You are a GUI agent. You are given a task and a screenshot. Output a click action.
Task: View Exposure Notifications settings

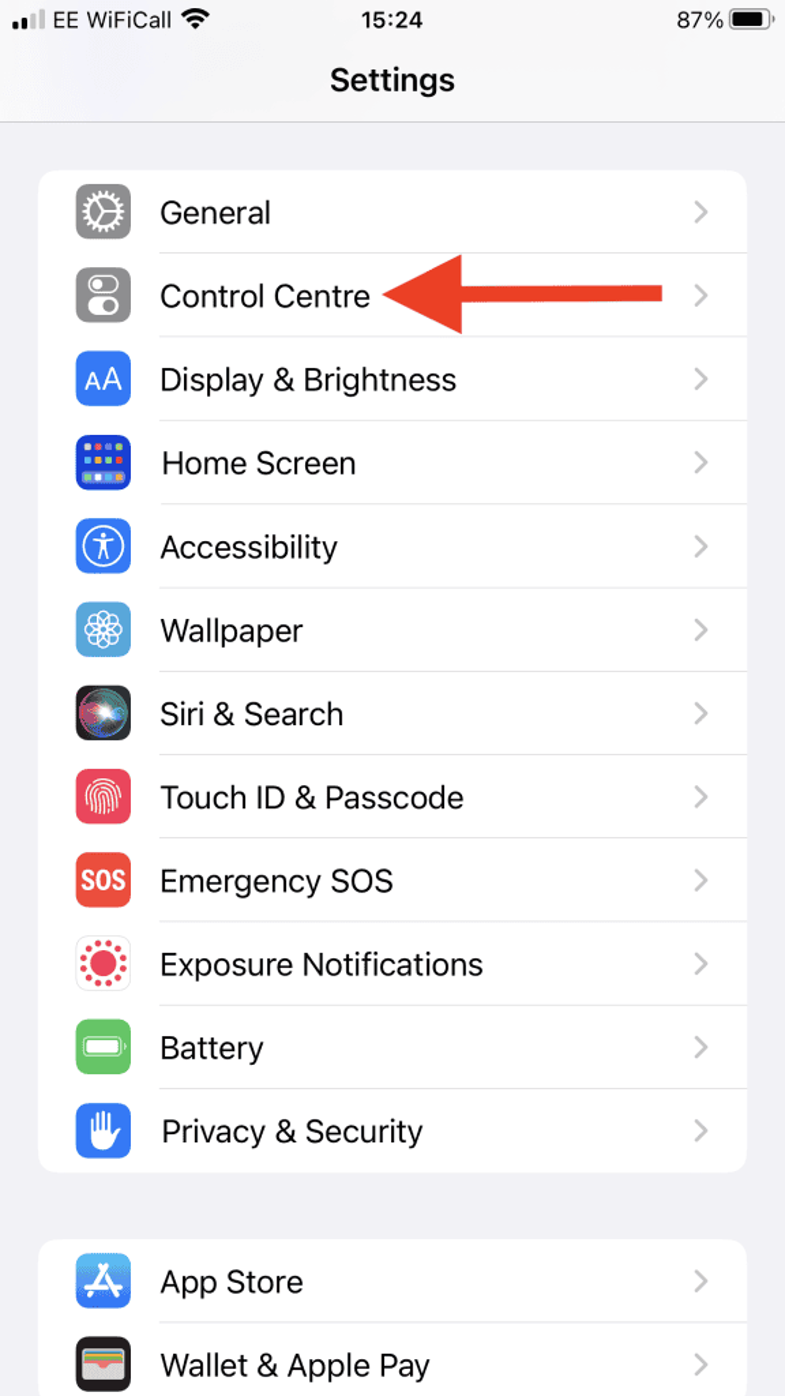tap(393, 964)
